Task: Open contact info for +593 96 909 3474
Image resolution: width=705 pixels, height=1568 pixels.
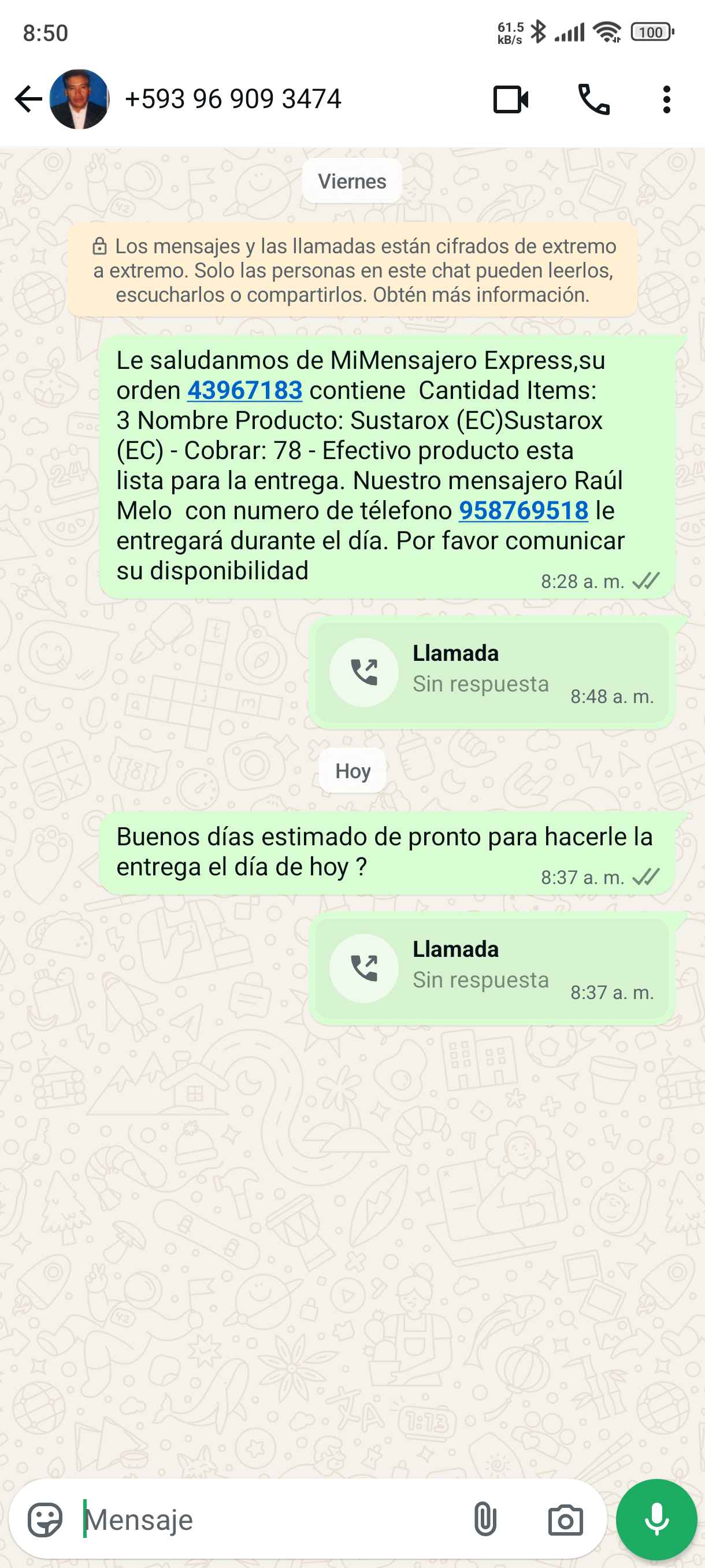Action: pyautogui.click(x=233, y=99)
